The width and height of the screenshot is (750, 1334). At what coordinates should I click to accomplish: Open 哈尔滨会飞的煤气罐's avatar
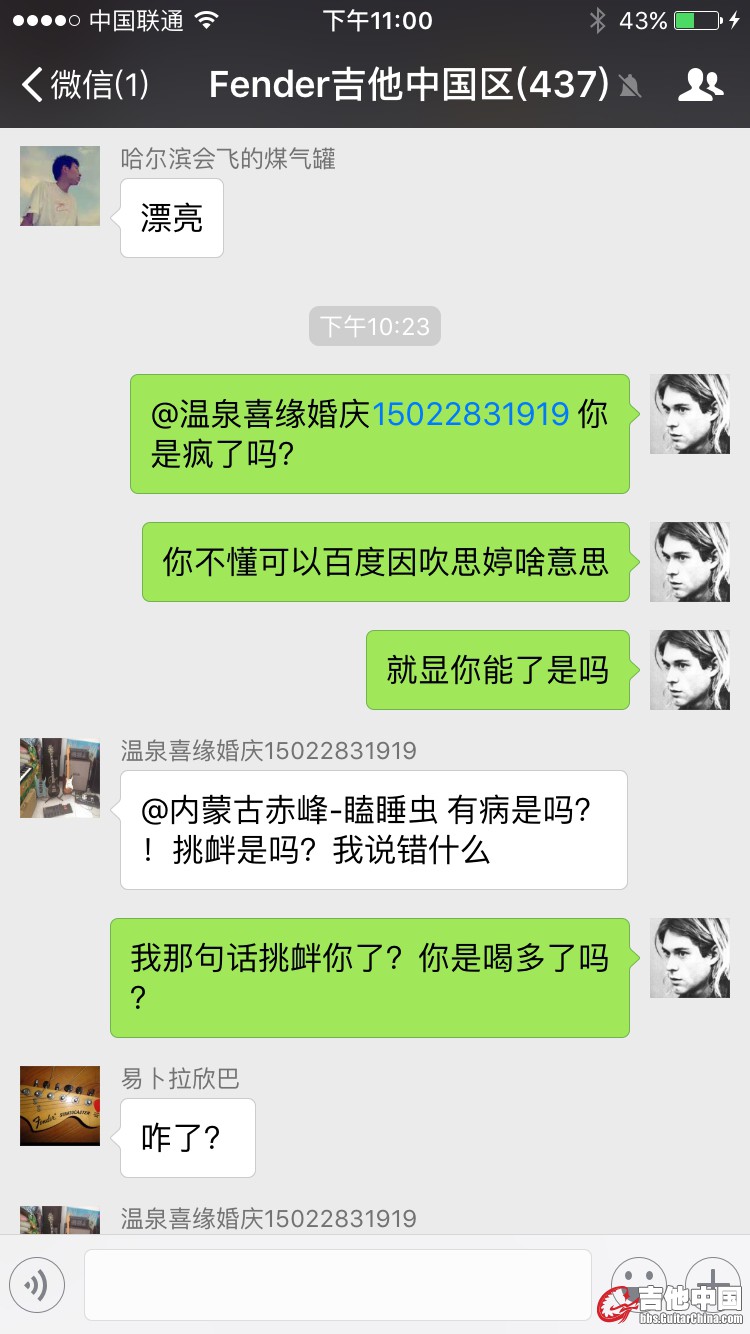[x=60, y=186]
